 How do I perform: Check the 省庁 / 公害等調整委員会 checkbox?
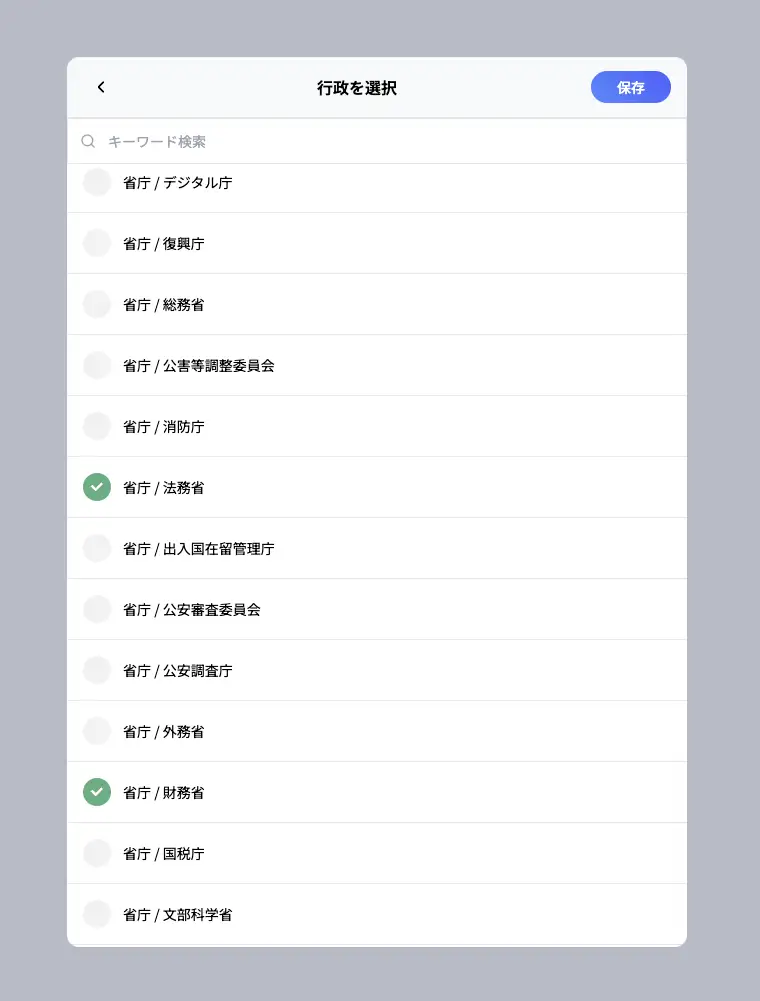(96, 364)
